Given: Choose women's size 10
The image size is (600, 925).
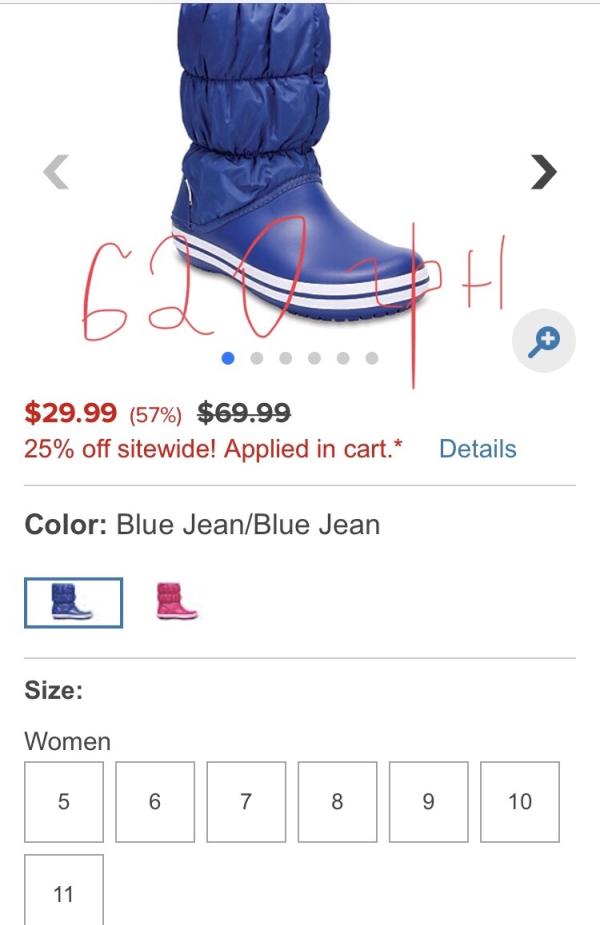Looking at the screenshot, I should pyautogui.click(x=520, y=802).
